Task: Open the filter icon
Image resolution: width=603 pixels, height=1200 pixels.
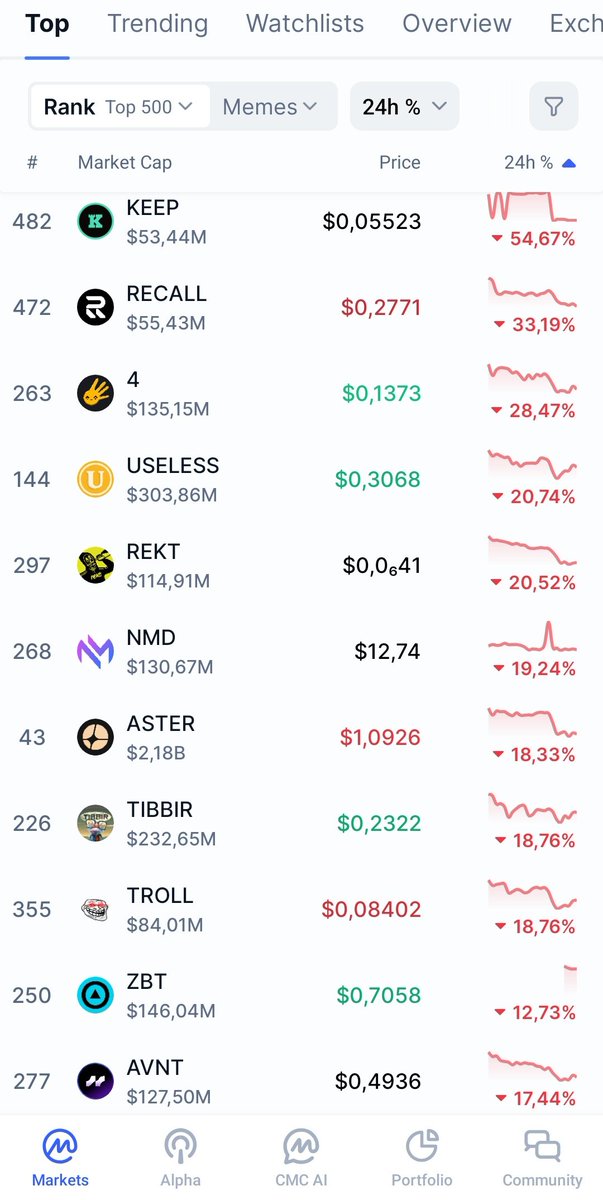Action: point(553,107)
